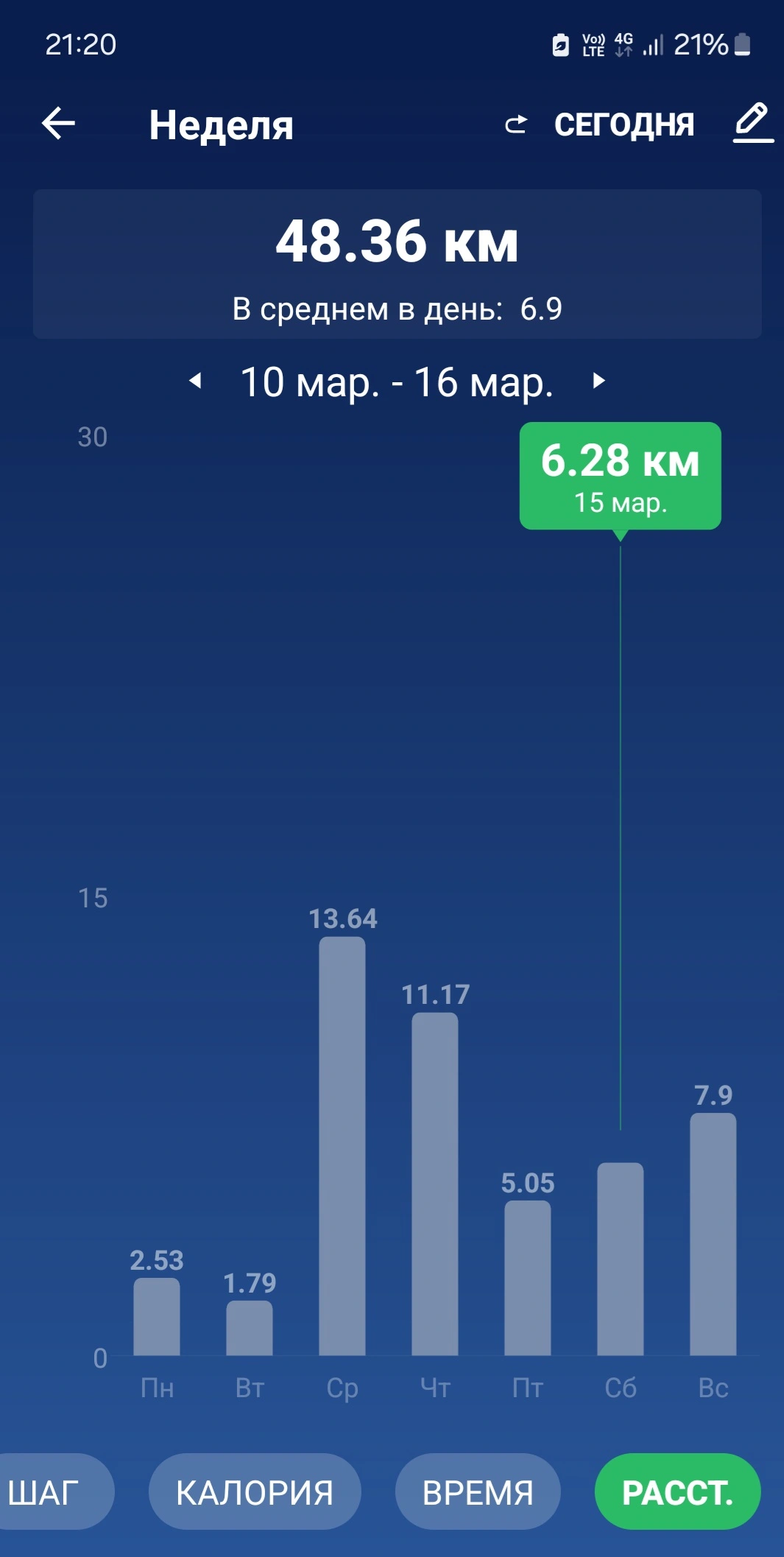Screen dimensions: 784x1557
Task: Select the Ср bar showing 13.64
Action: point(343,1149)
